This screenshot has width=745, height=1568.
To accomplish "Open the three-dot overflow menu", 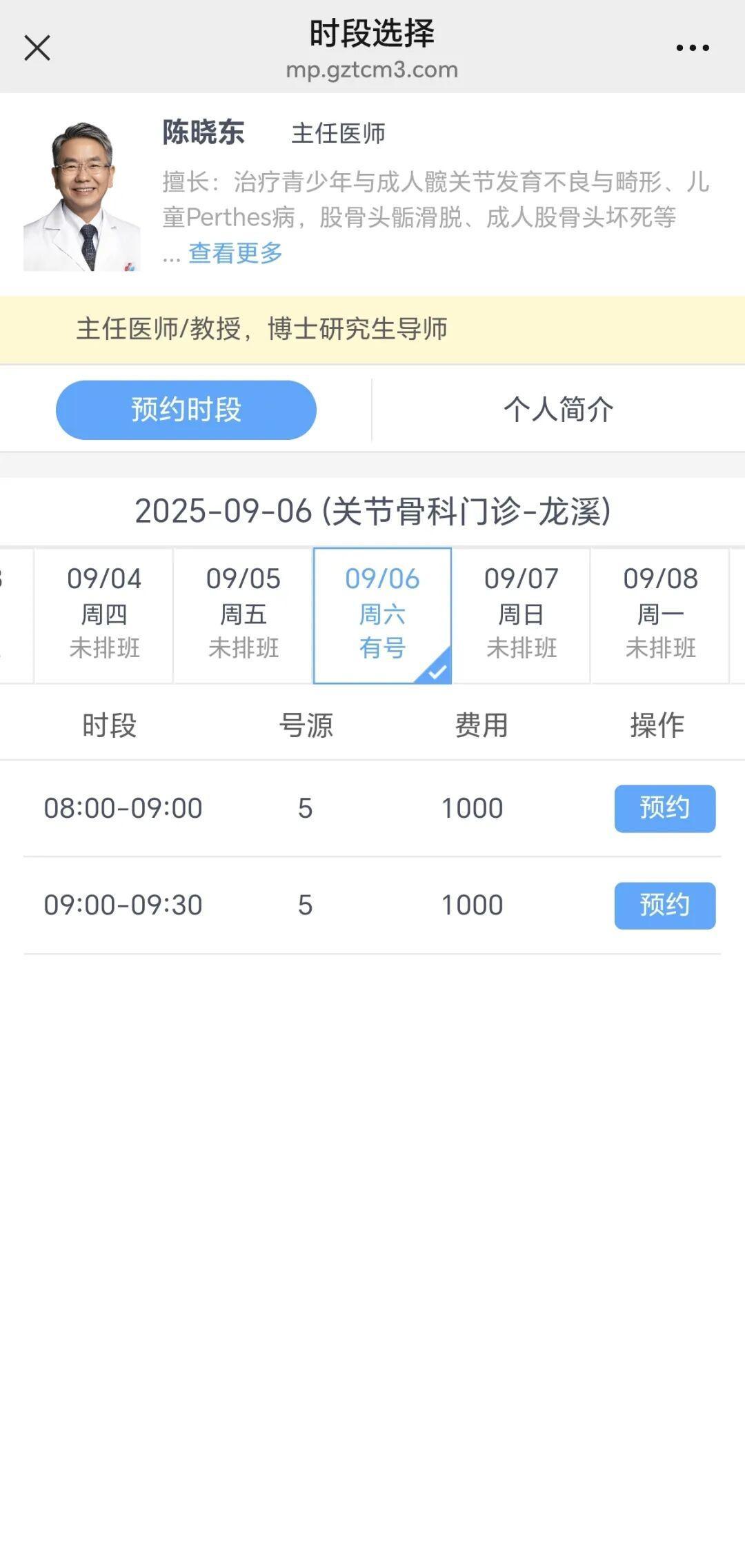I will coord(692,48).
